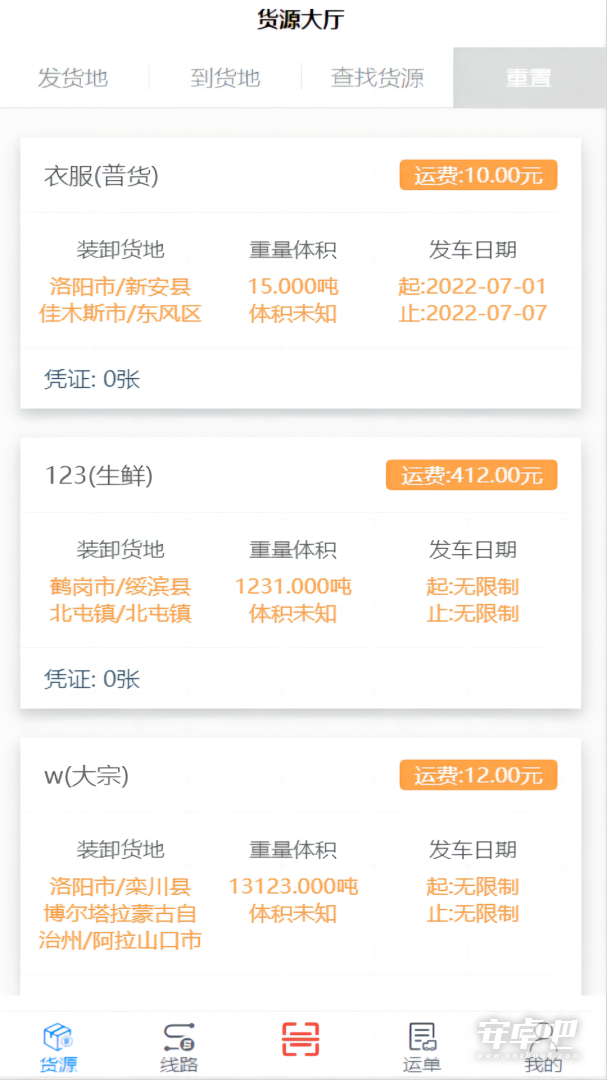
Task: Reset filters with the 重置 button
Action: tap(529, 77)
